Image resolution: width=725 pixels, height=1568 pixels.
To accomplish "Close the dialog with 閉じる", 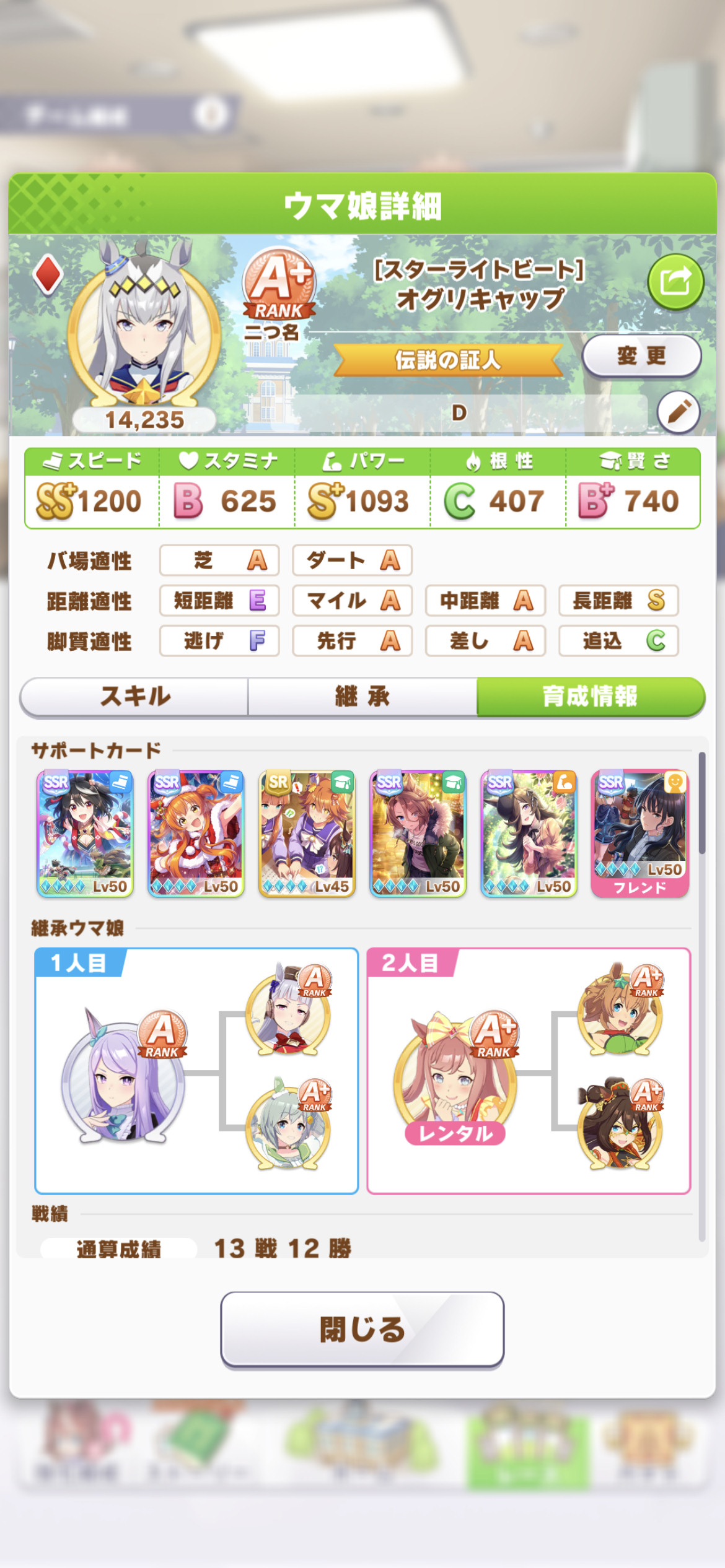I will point(362,1329).
